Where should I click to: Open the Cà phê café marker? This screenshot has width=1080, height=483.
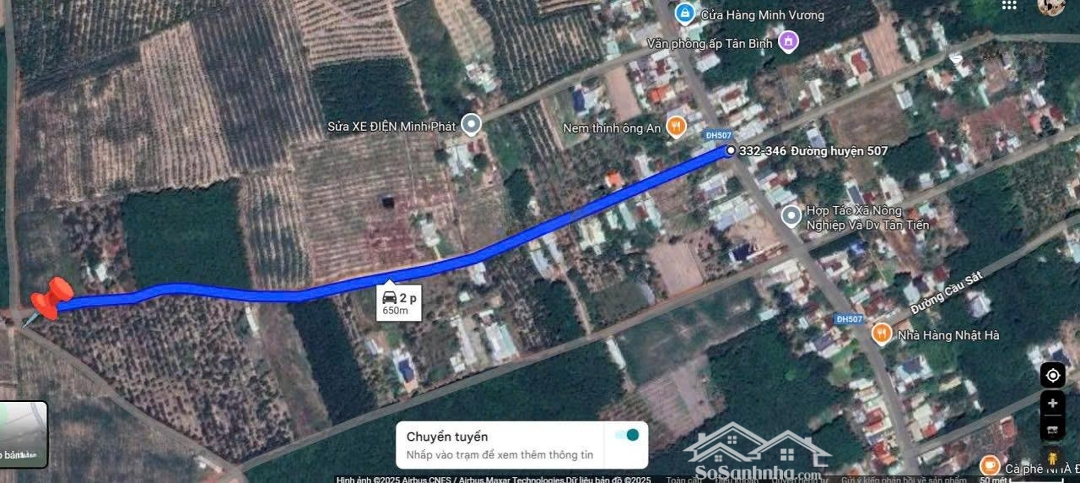click(989, 465)
